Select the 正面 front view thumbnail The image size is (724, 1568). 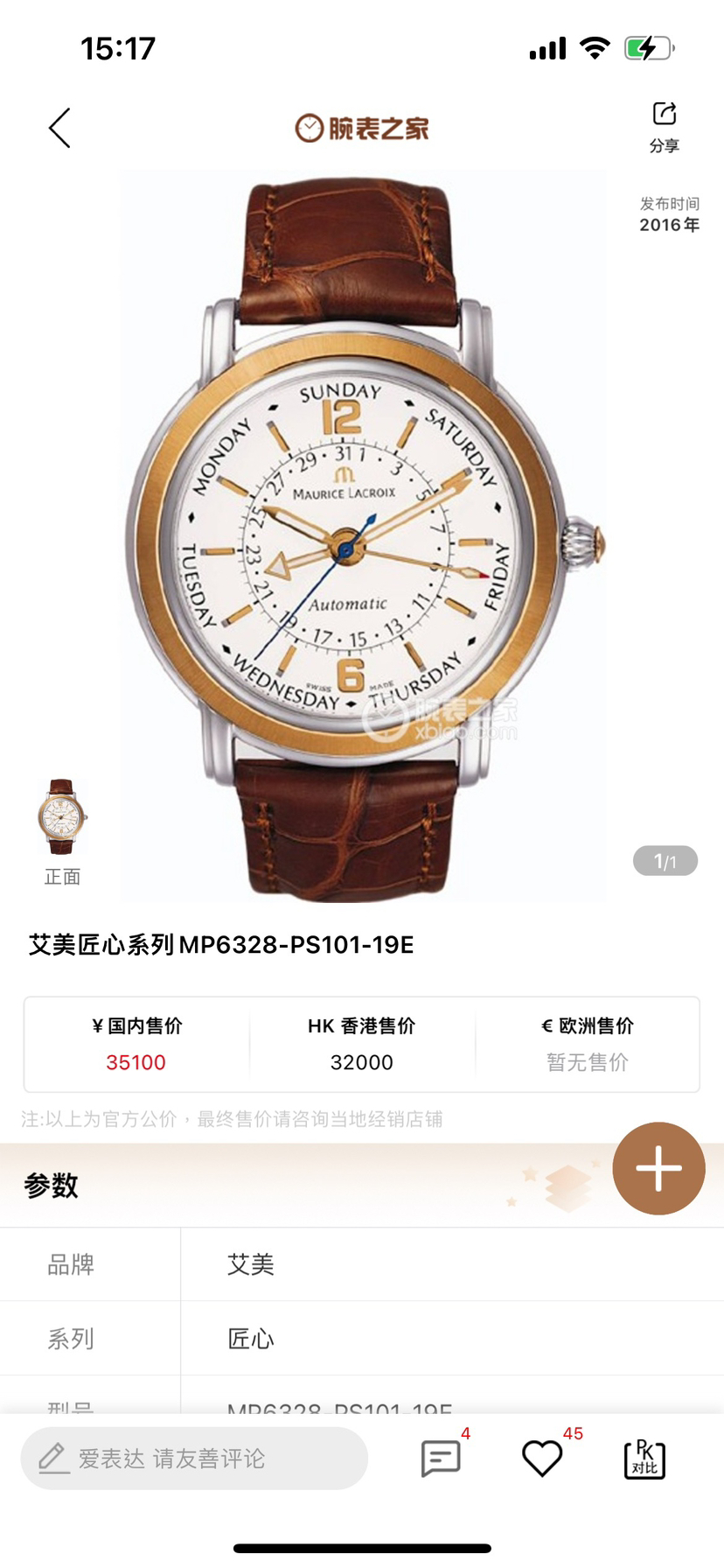(x=62, y=818)
